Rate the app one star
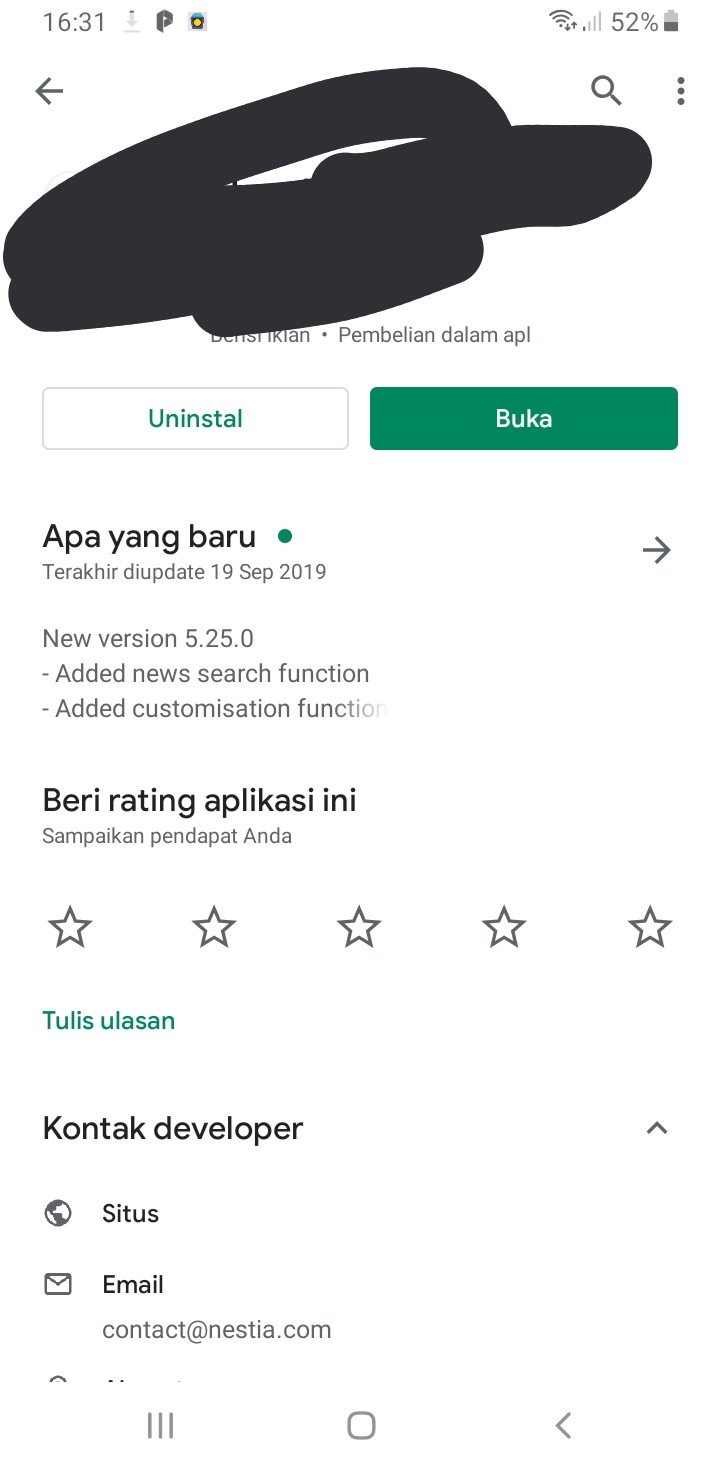 (70, 928)
